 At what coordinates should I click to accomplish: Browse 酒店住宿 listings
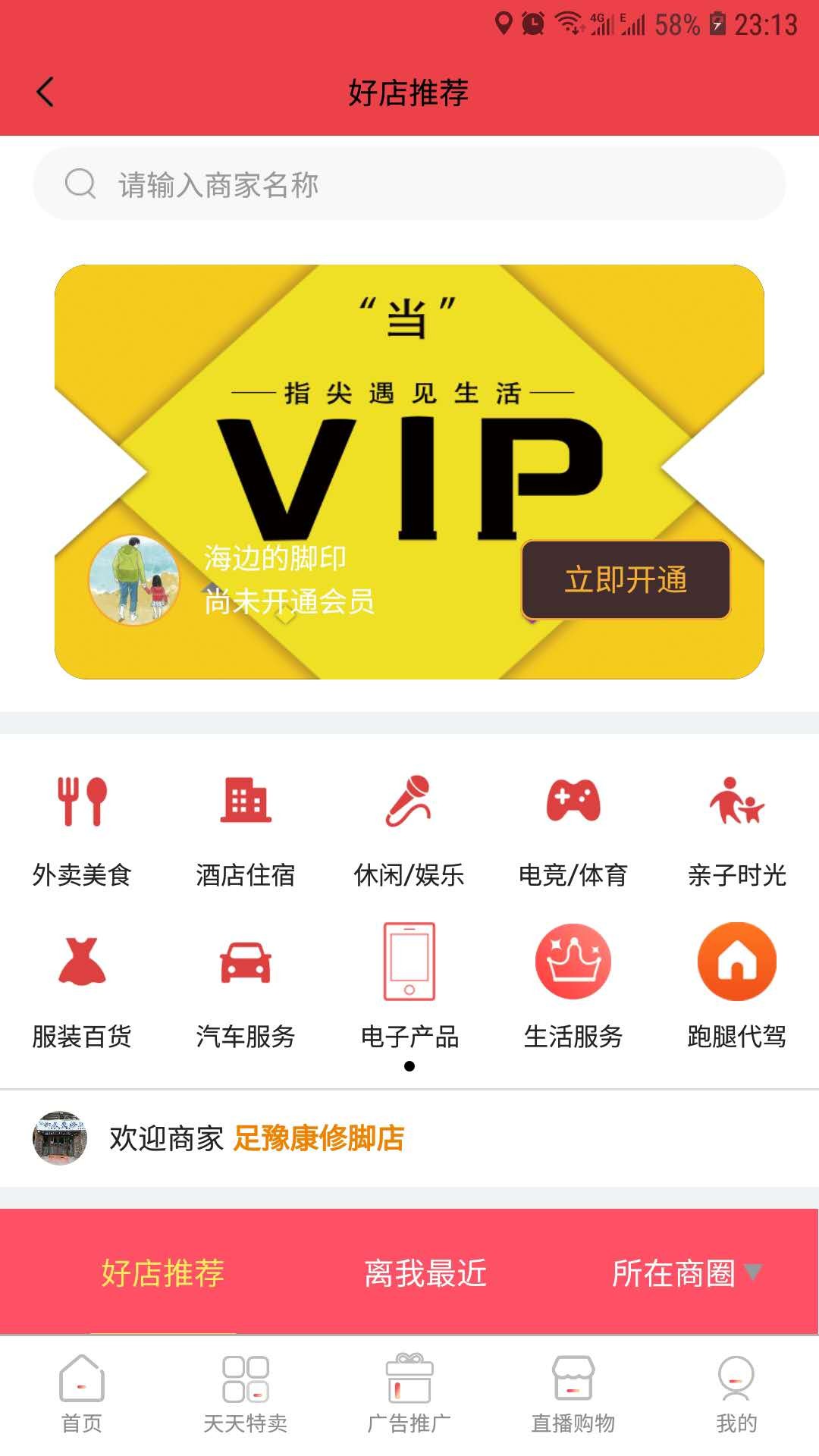[246, 831]
